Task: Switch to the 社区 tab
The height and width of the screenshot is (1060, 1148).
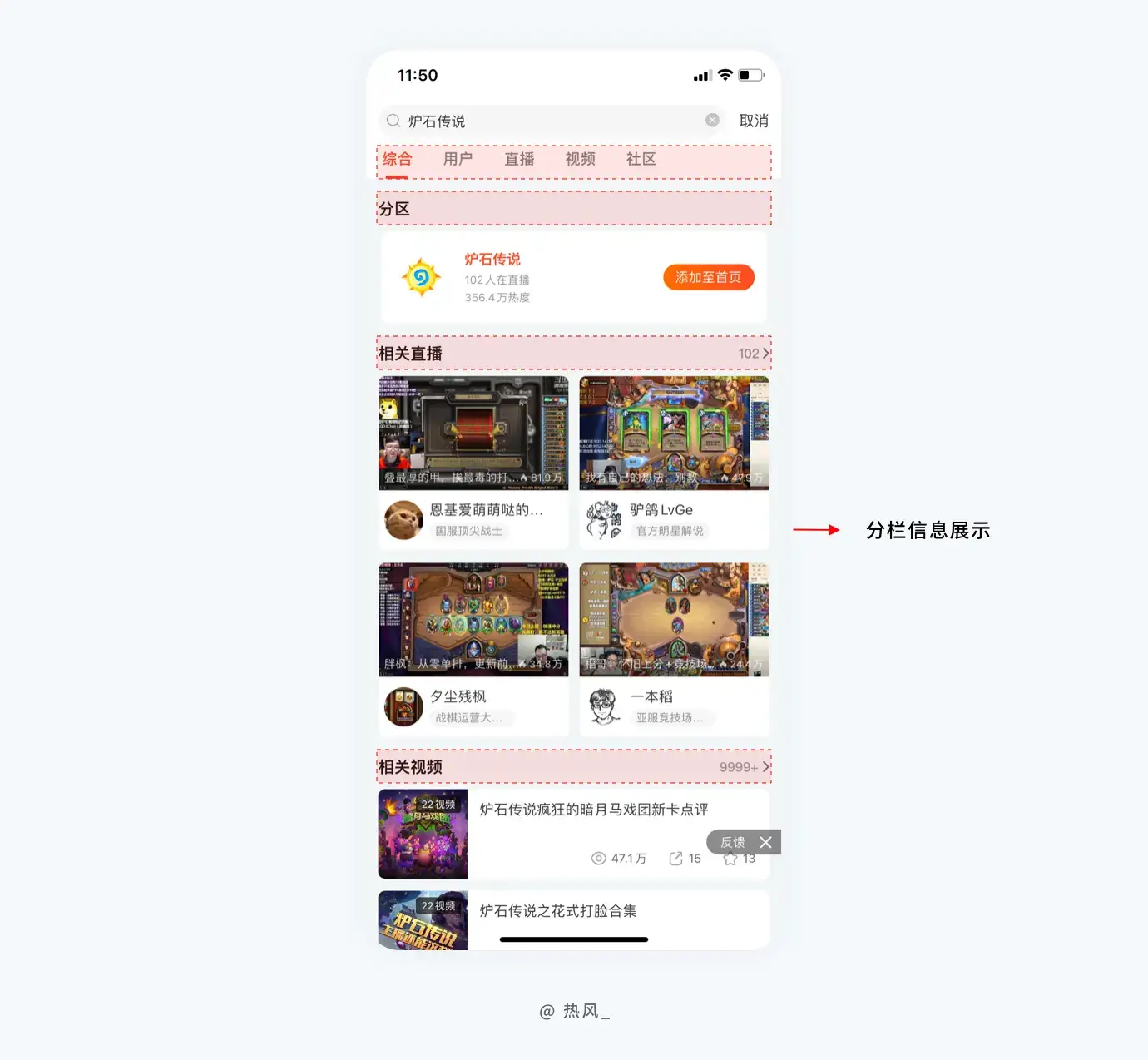Action: [x=641, y=159]
